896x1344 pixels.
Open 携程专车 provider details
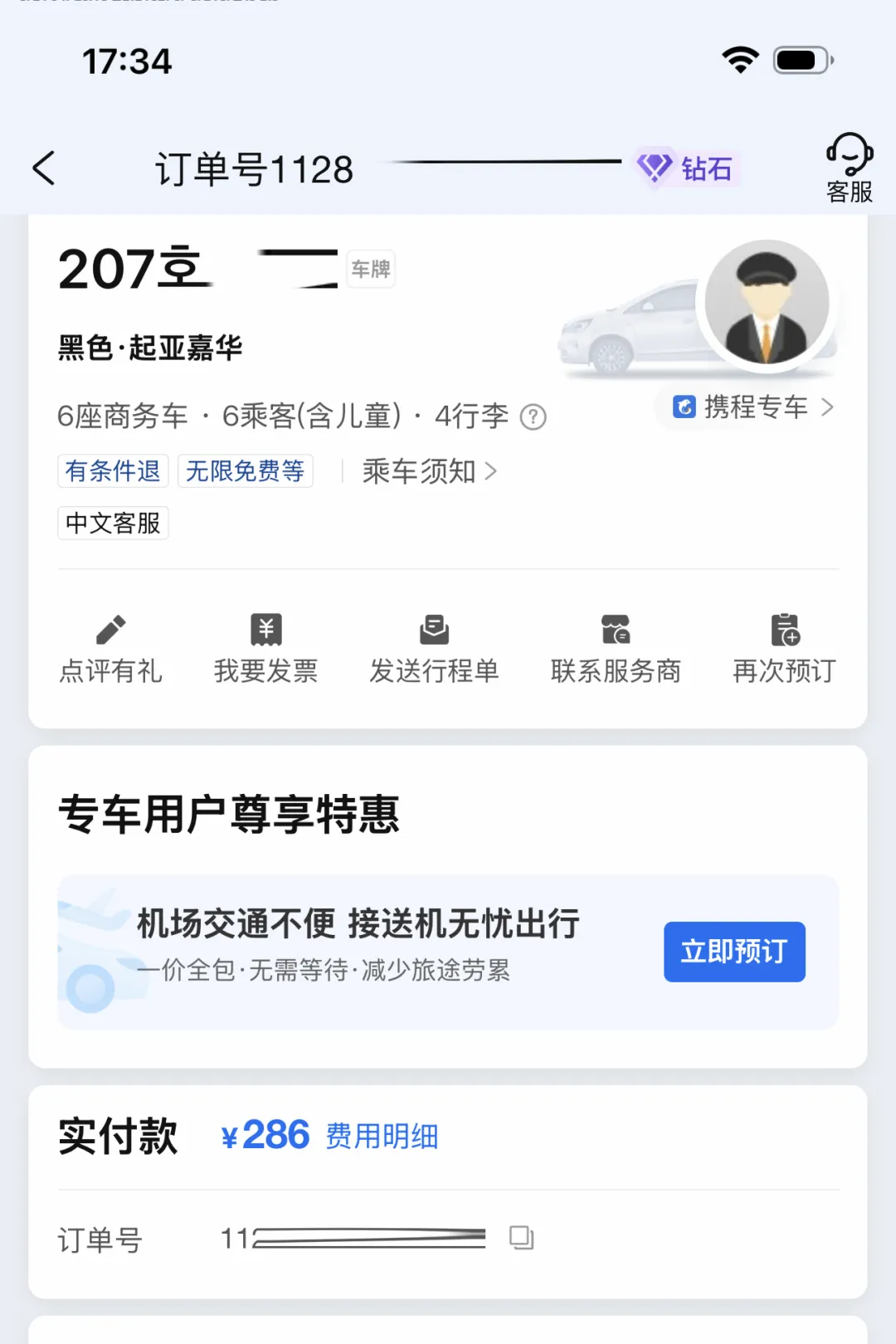752,407
